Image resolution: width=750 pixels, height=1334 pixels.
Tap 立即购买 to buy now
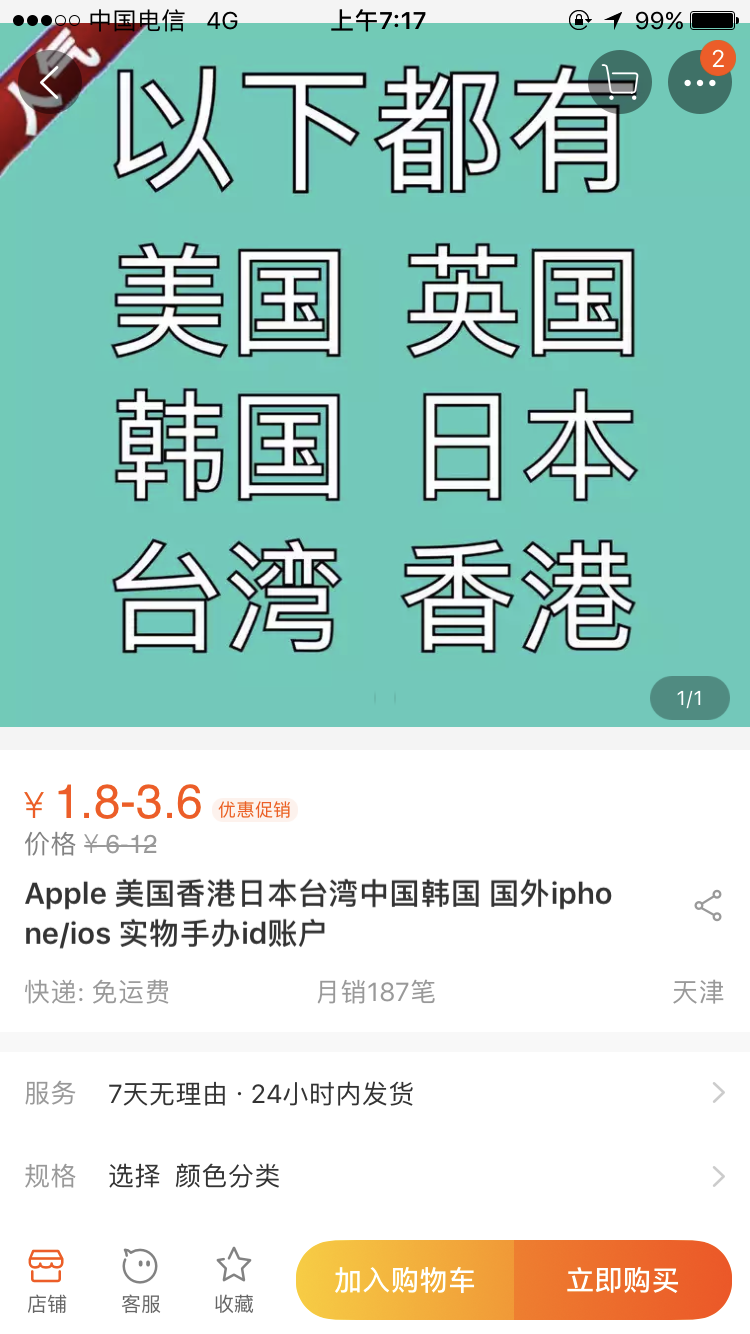(623, 1280)
